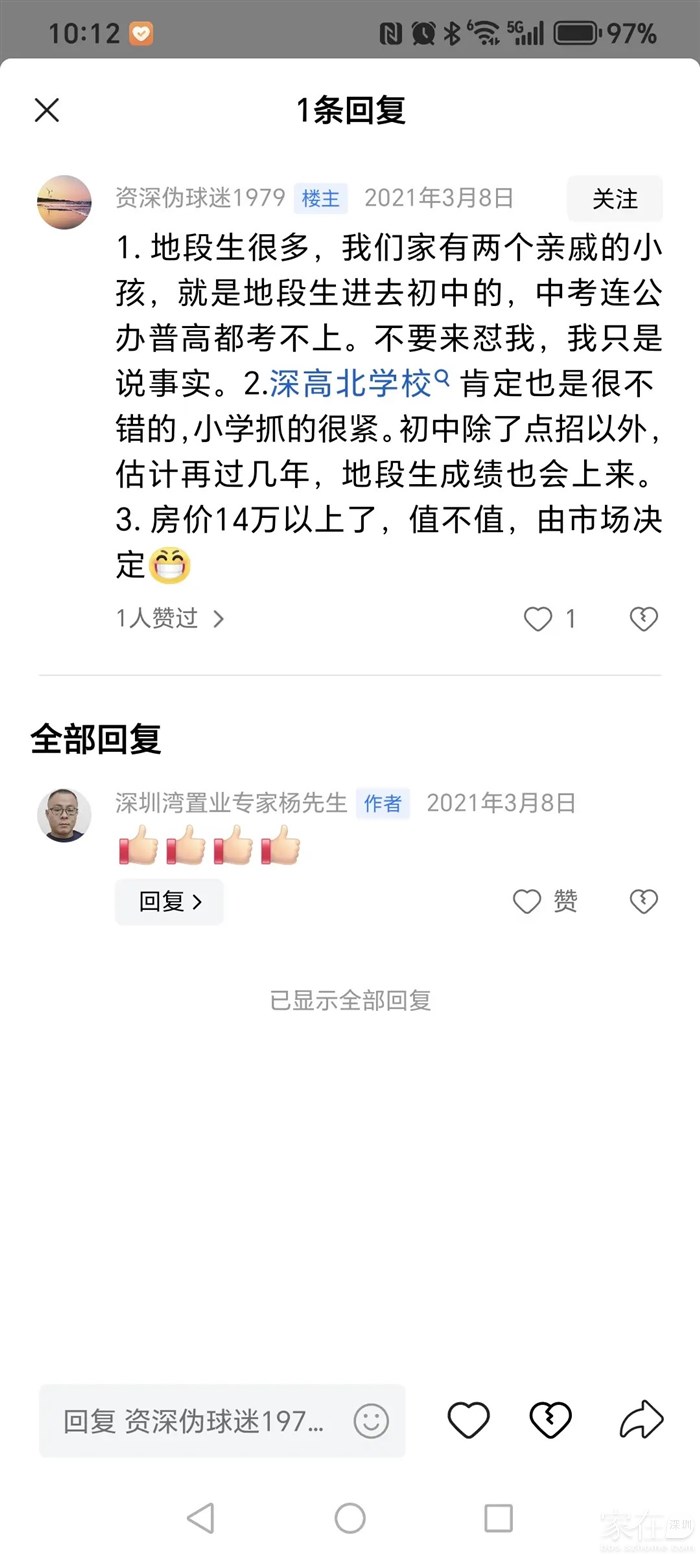Open 资深伪球迷1979's profile avatar
Viewport: 700px width, 1555px height.
point(64,202)
